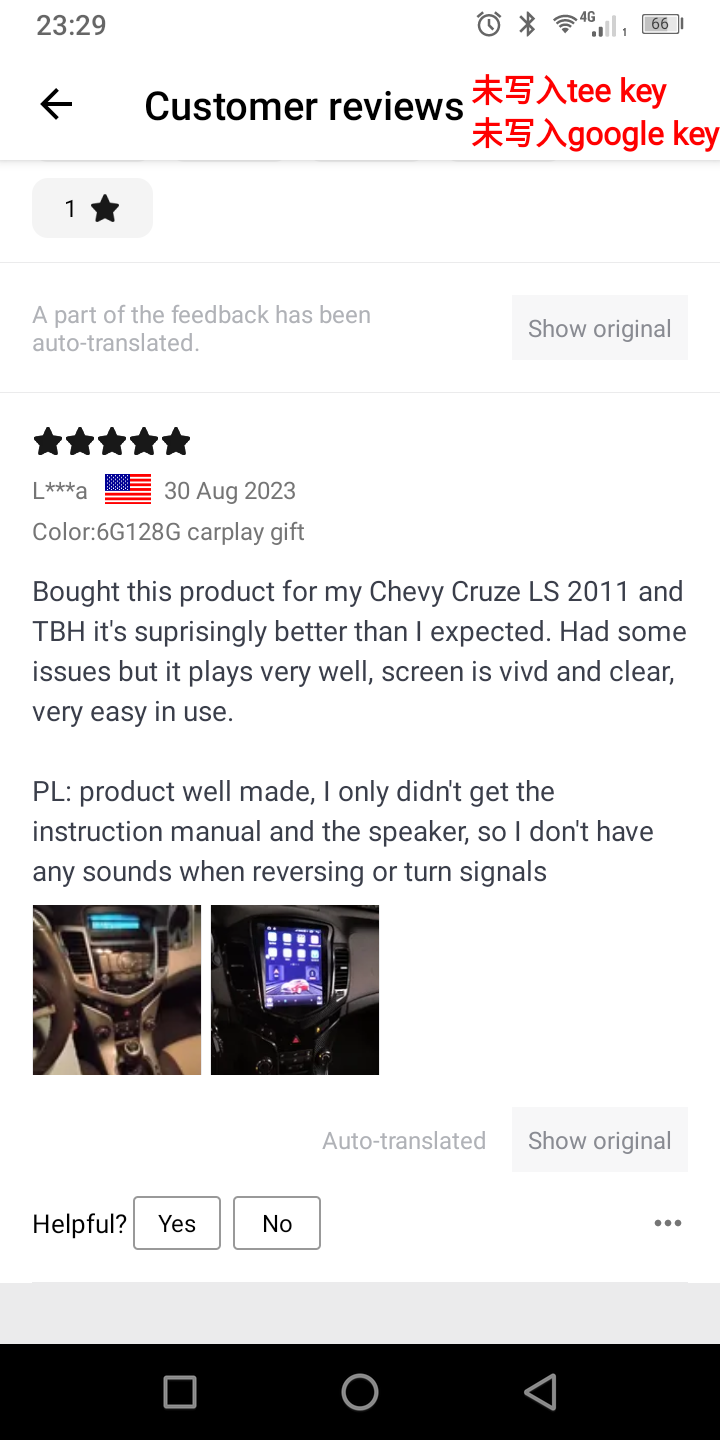
Task: Go back from Customer reviews
Action: pos(56,104)
